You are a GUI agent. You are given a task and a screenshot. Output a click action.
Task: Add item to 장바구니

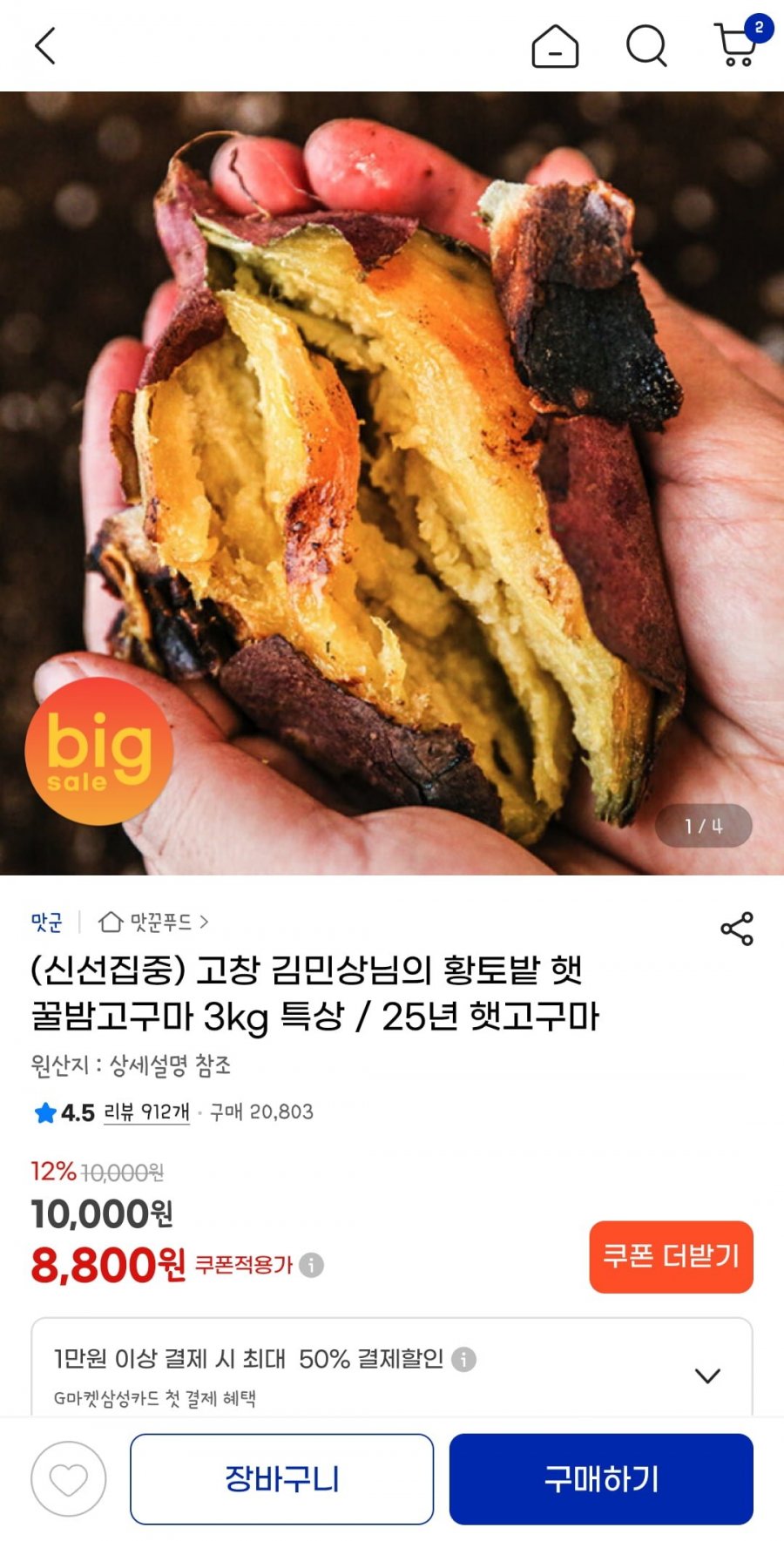[281, 1478]
